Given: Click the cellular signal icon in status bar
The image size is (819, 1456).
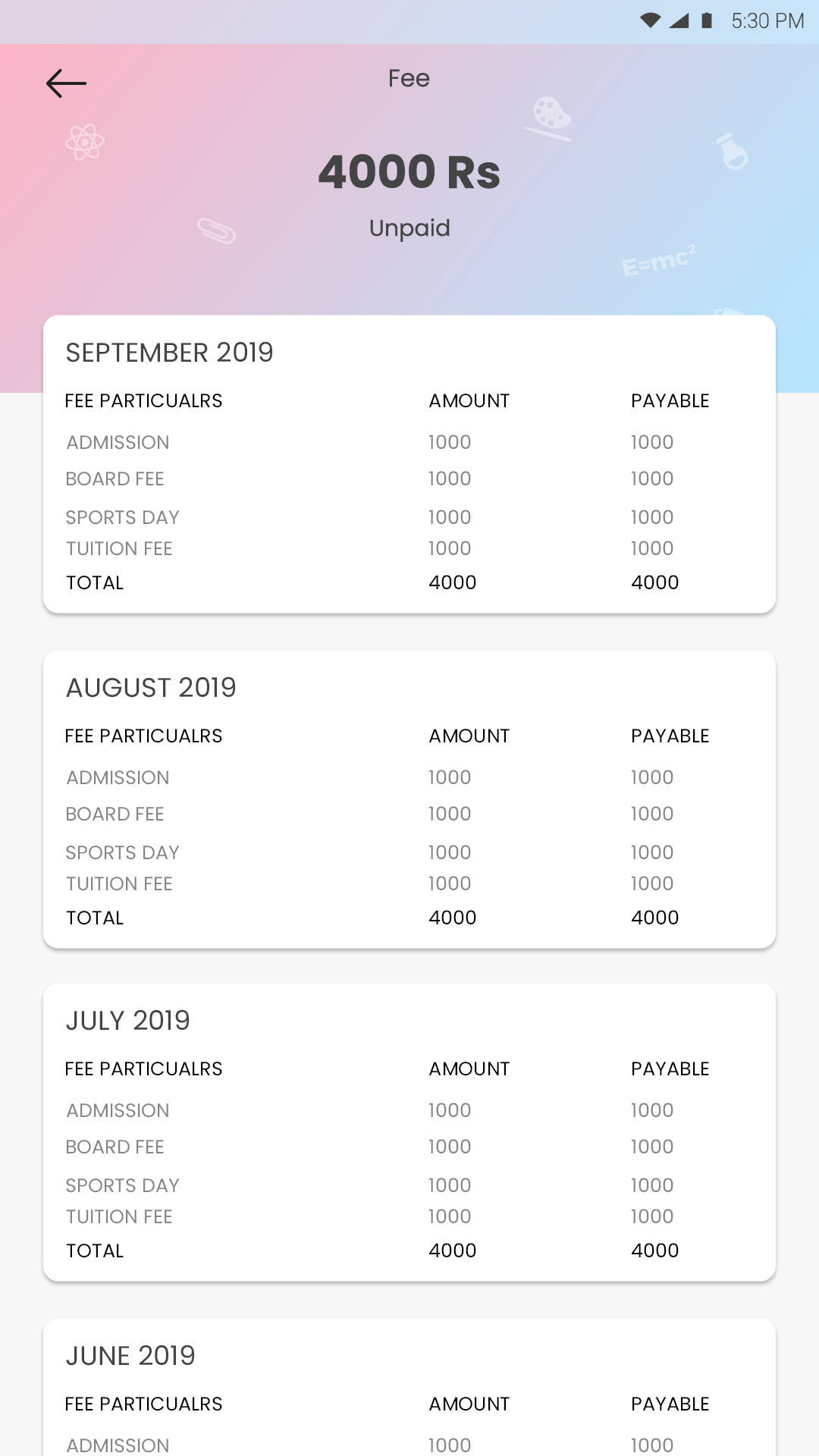Looking at the screenshot, I should coord(677,20).
